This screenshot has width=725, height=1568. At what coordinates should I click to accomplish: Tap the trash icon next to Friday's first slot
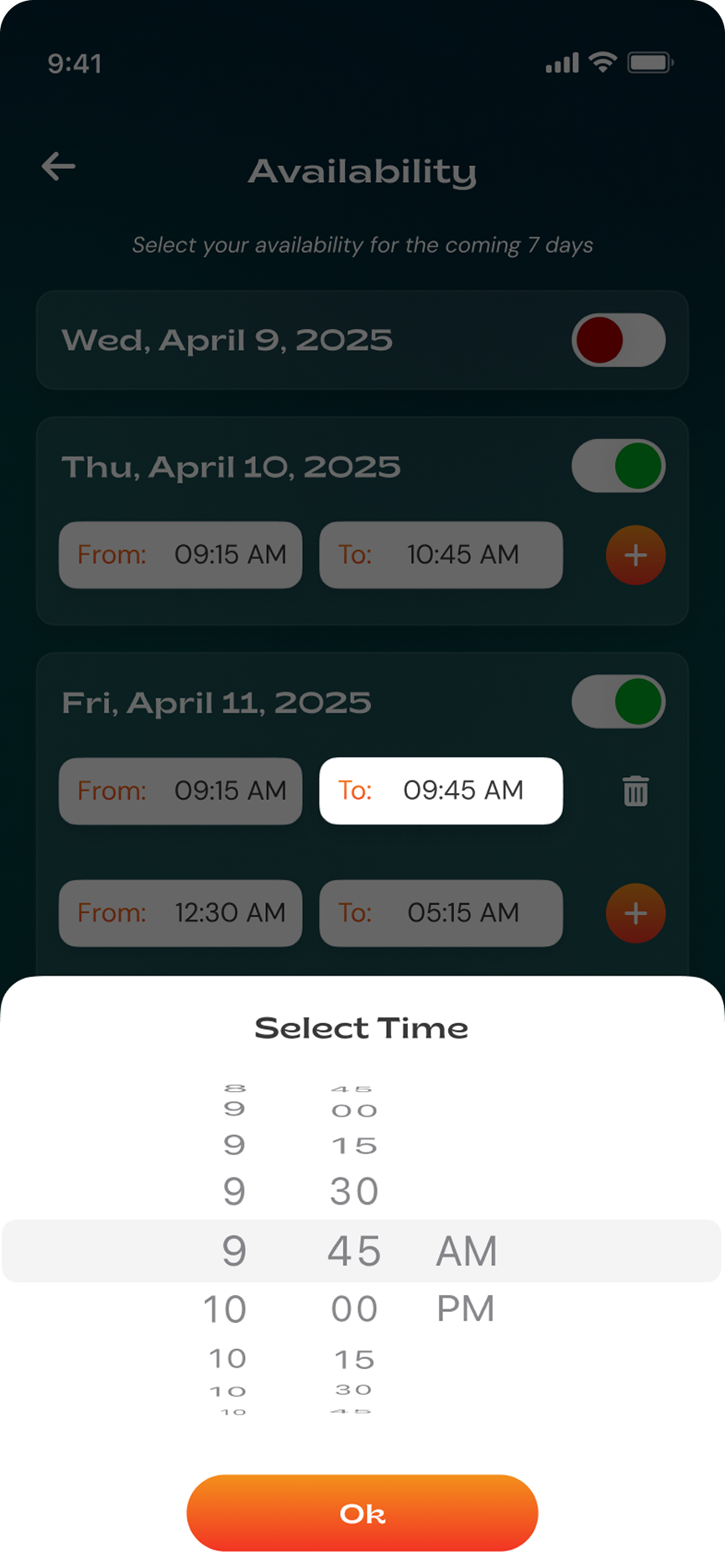[x=635, y=791]
